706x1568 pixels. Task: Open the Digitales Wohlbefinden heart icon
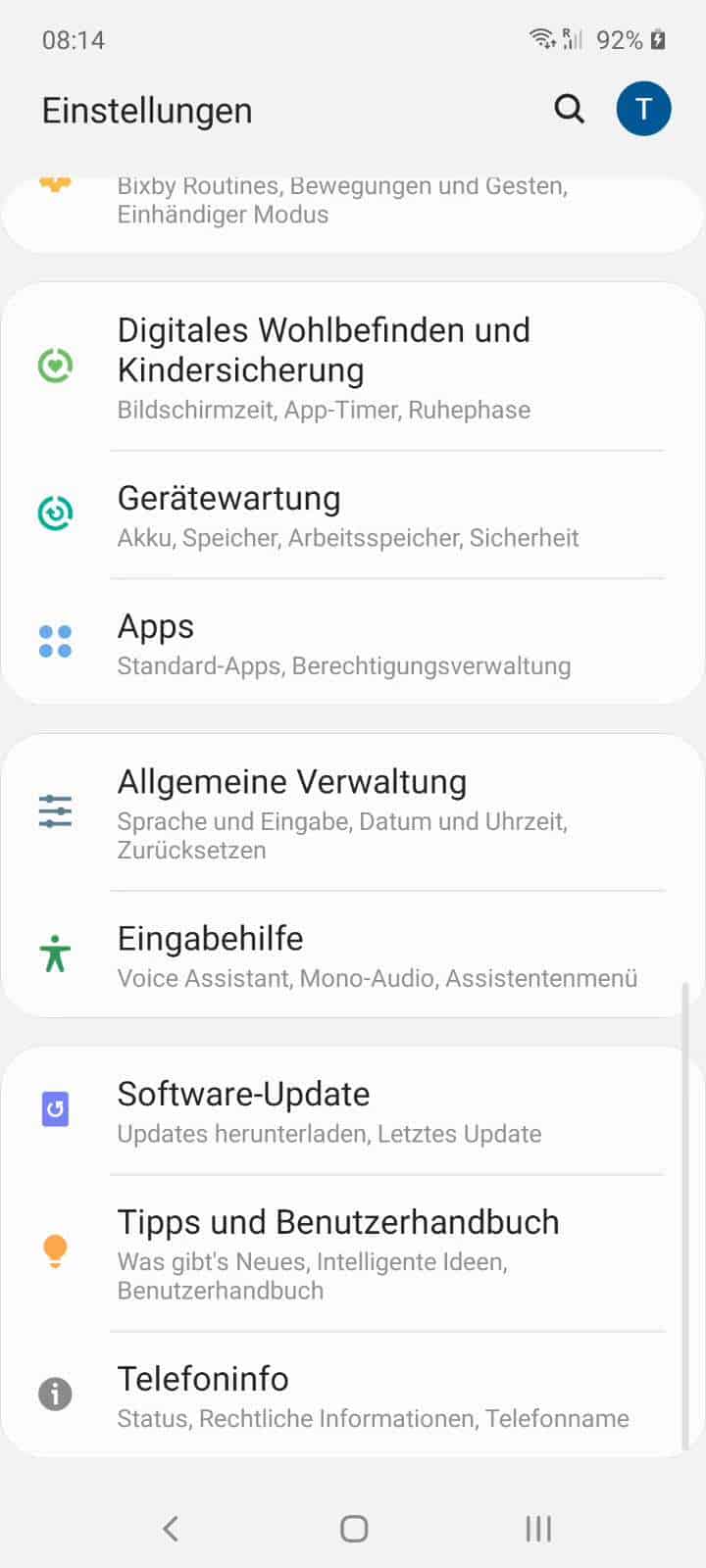click(x=56, y=364)
